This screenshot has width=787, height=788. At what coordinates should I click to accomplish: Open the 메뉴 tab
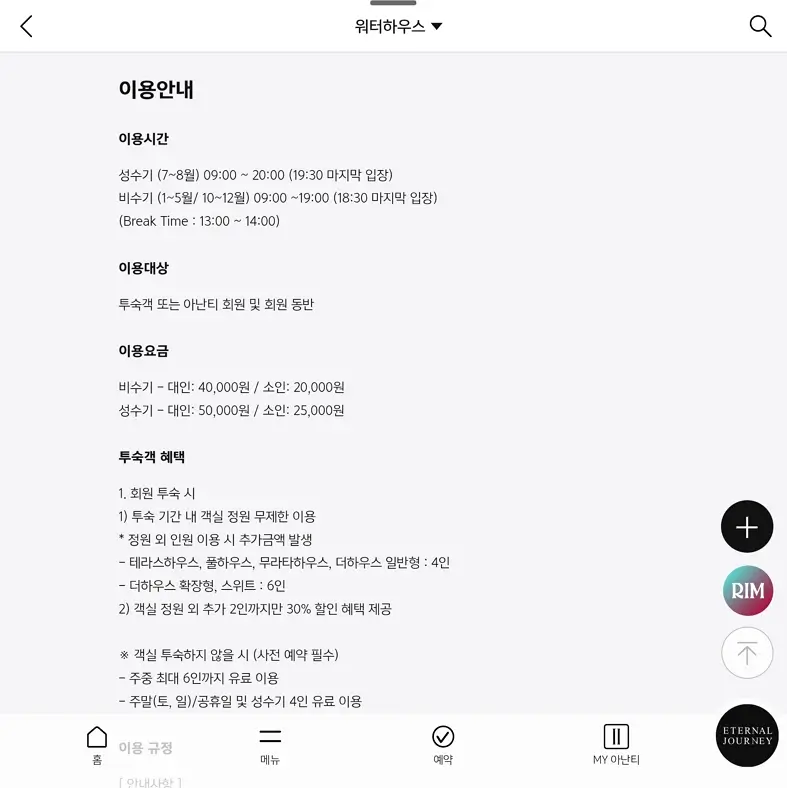coord(270,745)
